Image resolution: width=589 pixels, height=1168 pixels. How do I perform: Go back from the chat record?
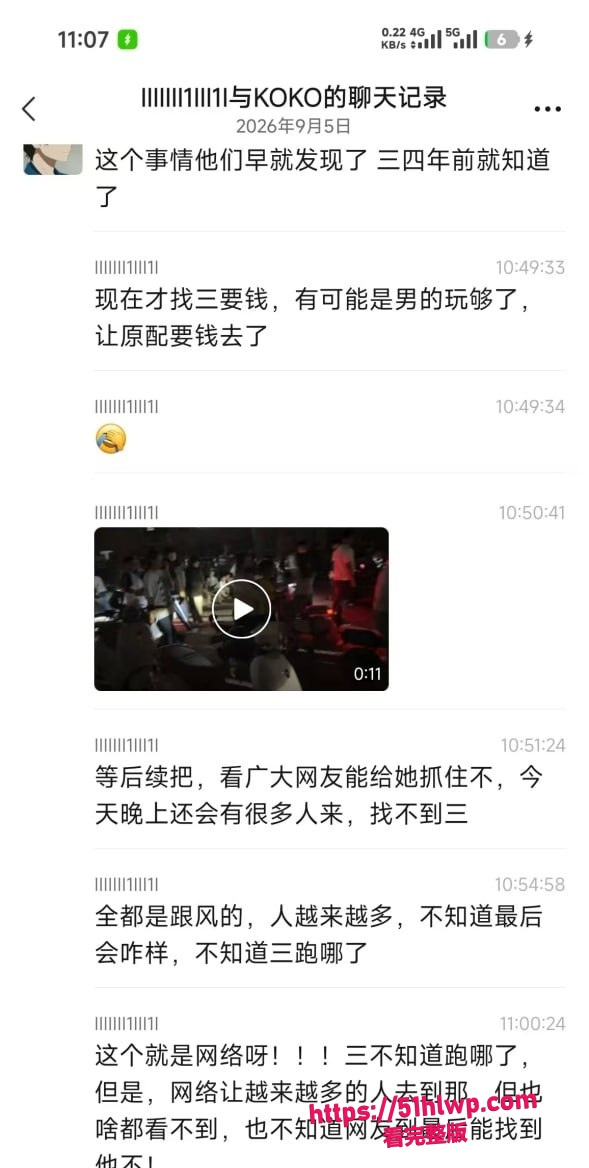pos(29,110)
